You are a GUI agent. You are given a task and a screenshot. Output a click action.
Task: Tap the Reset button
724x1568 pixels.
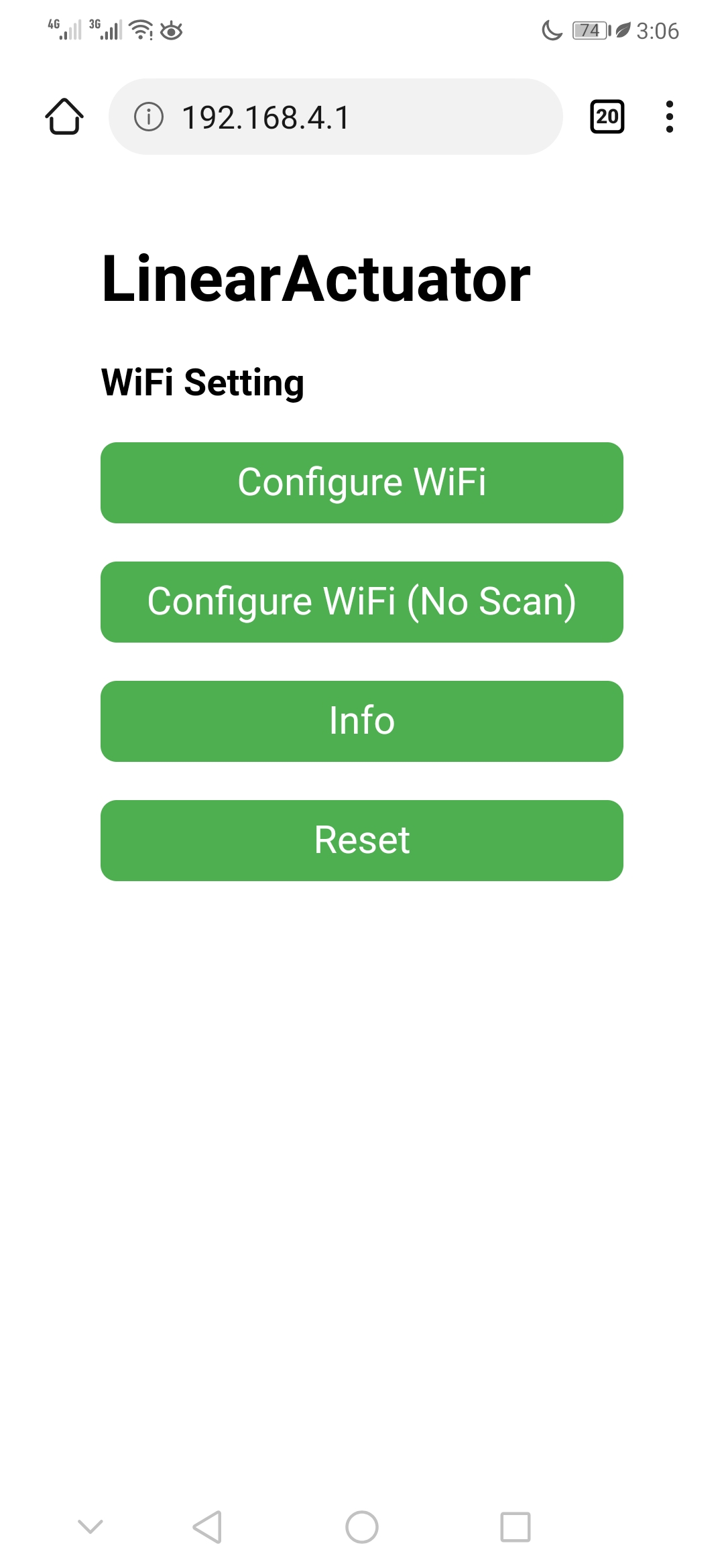[362, 840]
